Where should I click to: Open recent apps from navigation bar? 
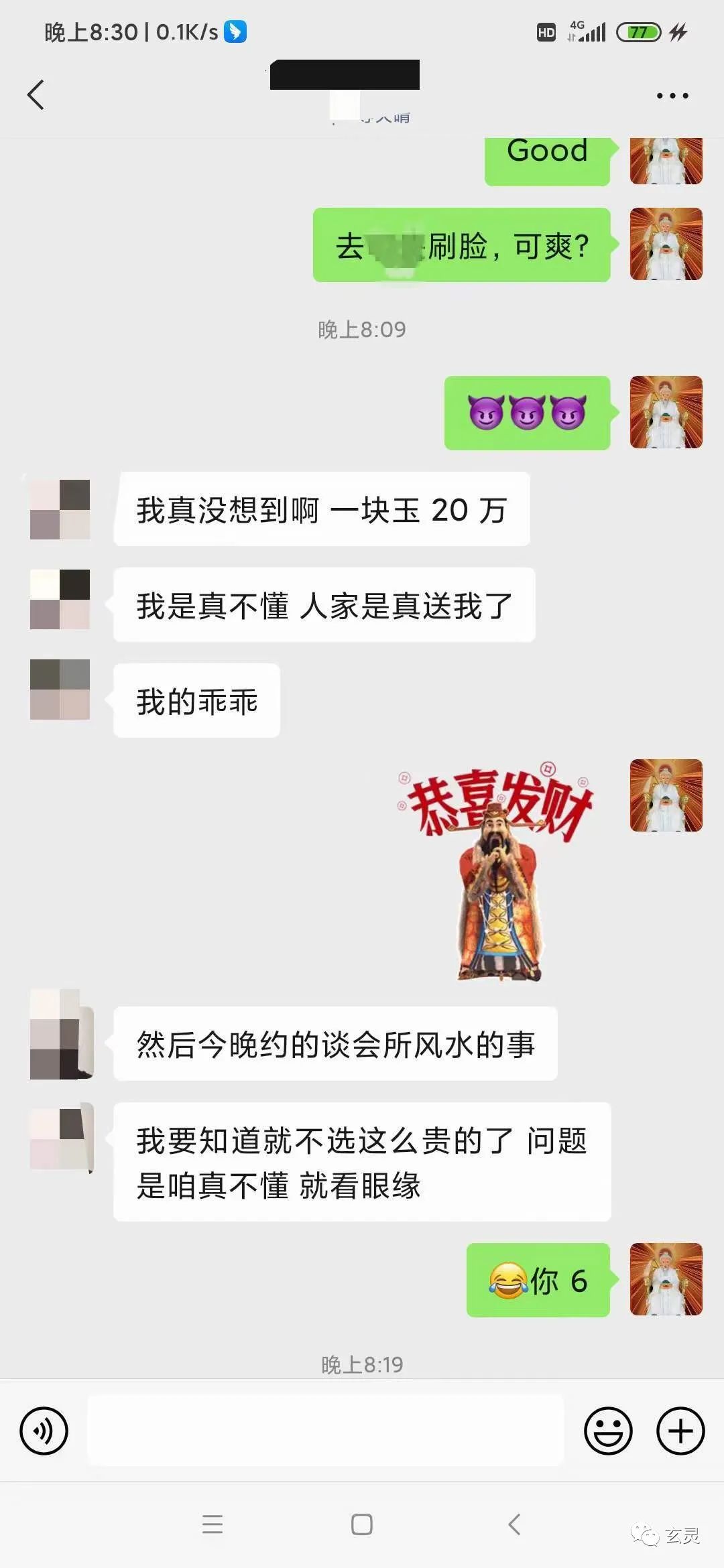point(213,1524)
